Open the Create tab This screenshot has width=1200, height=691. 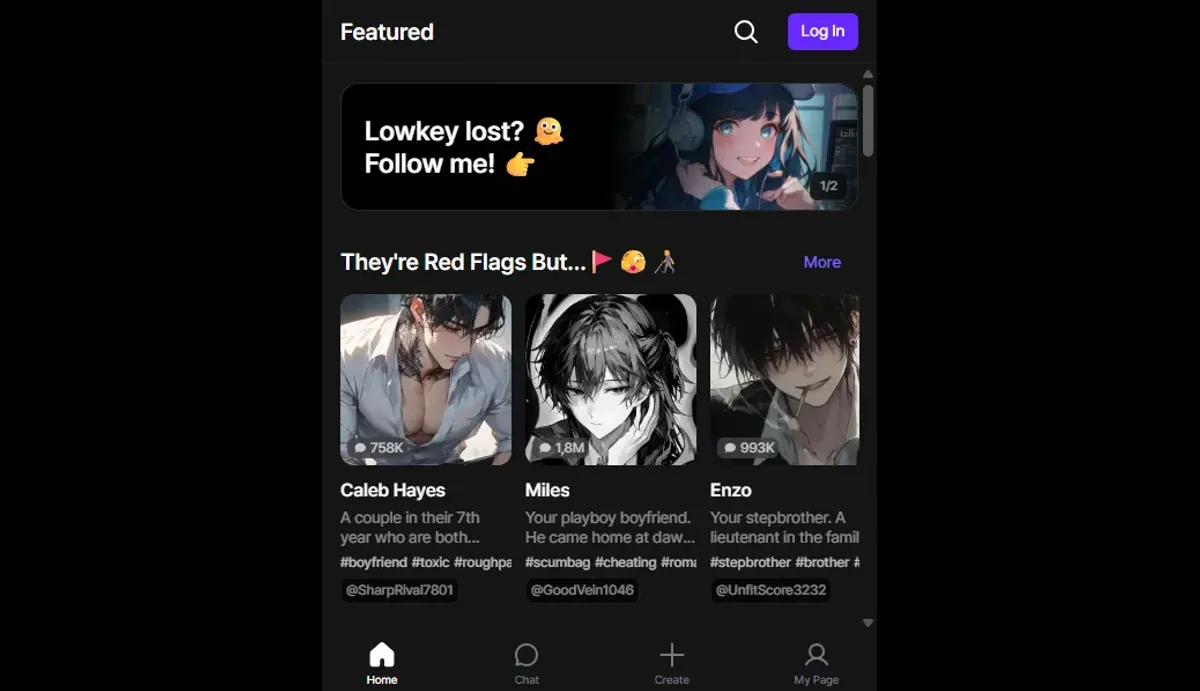point(672,664)
